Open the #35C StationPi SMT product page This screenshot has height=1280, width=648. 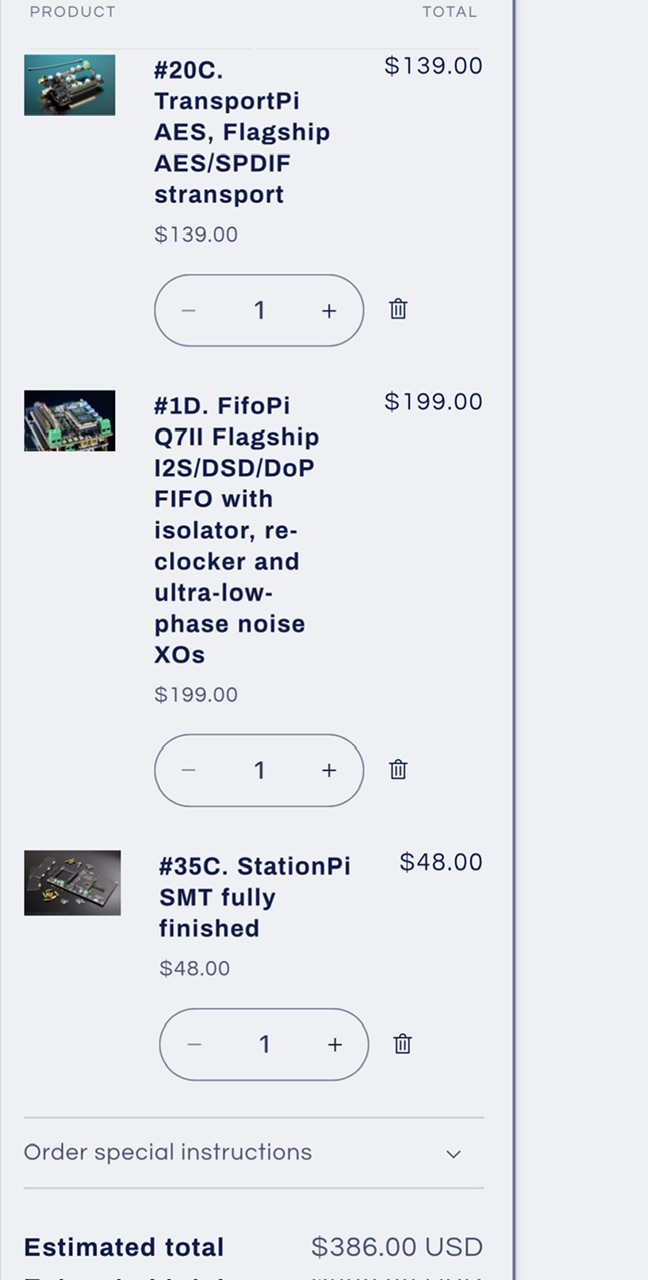(254, 896)
